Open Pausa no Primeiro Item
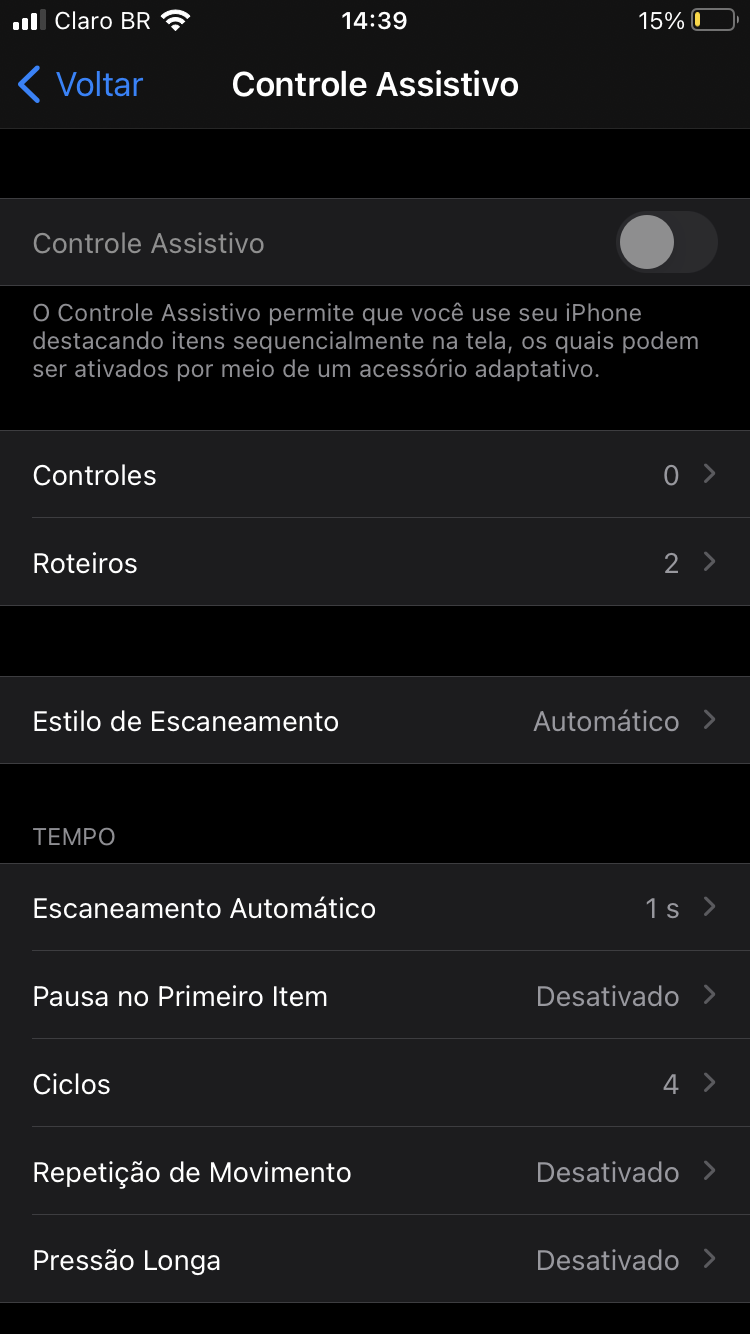Screen dimensions: 750x1334 tap(375, 996)
